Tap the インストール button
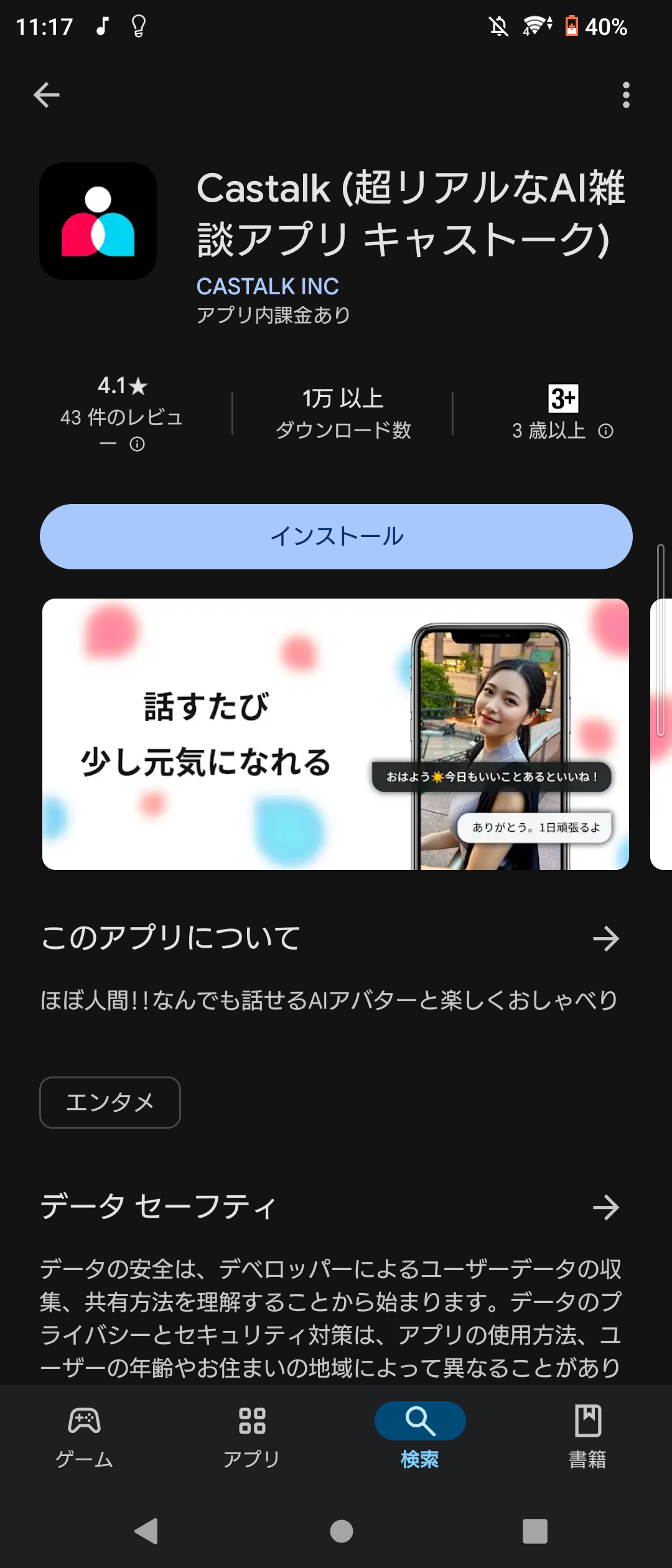Screen dimensions: 672x1568 pyautogui.click(x=336, y=536)
